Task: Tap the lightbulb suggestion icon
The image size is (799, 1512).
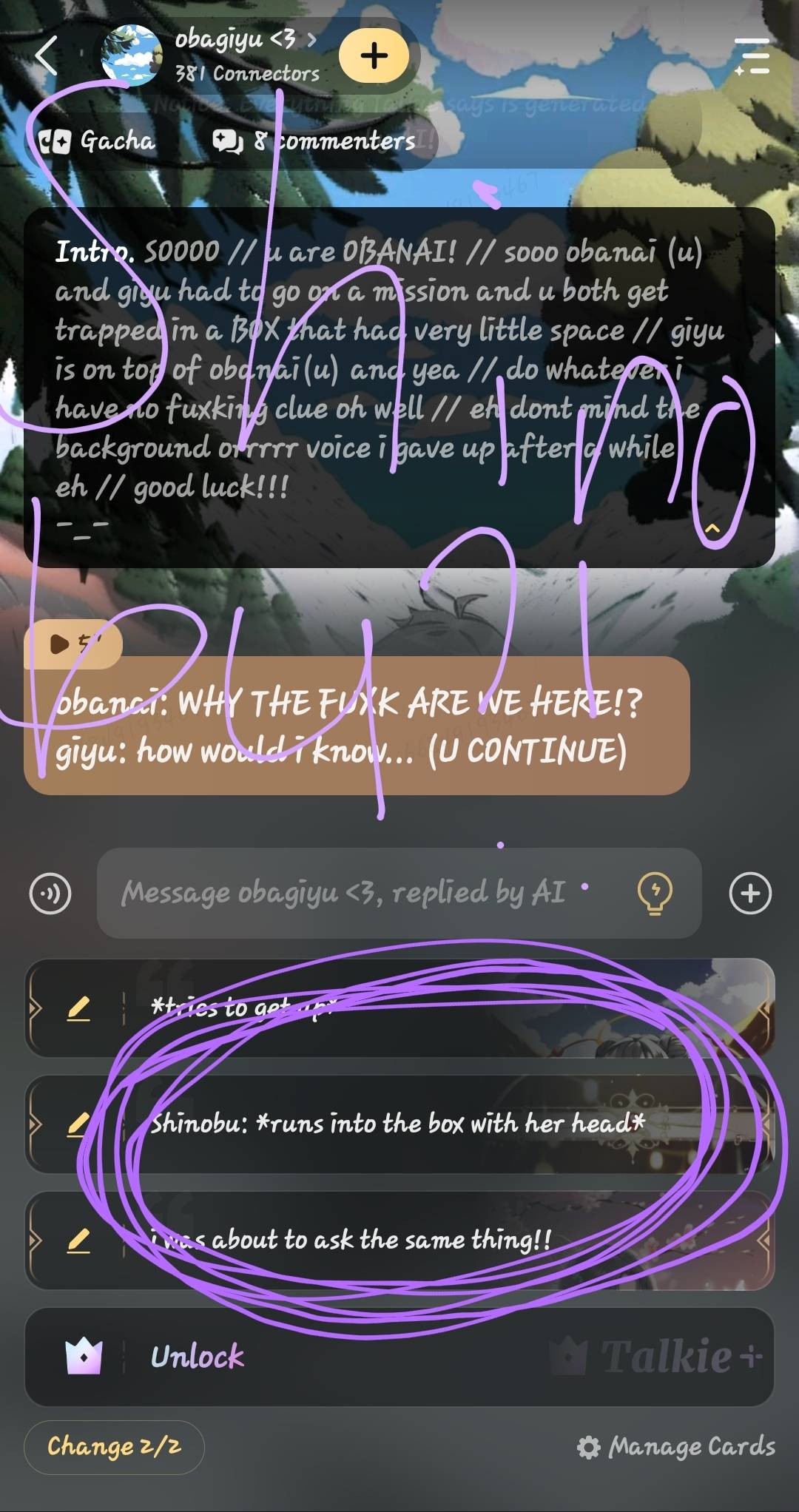Action: tap(655, 894)
